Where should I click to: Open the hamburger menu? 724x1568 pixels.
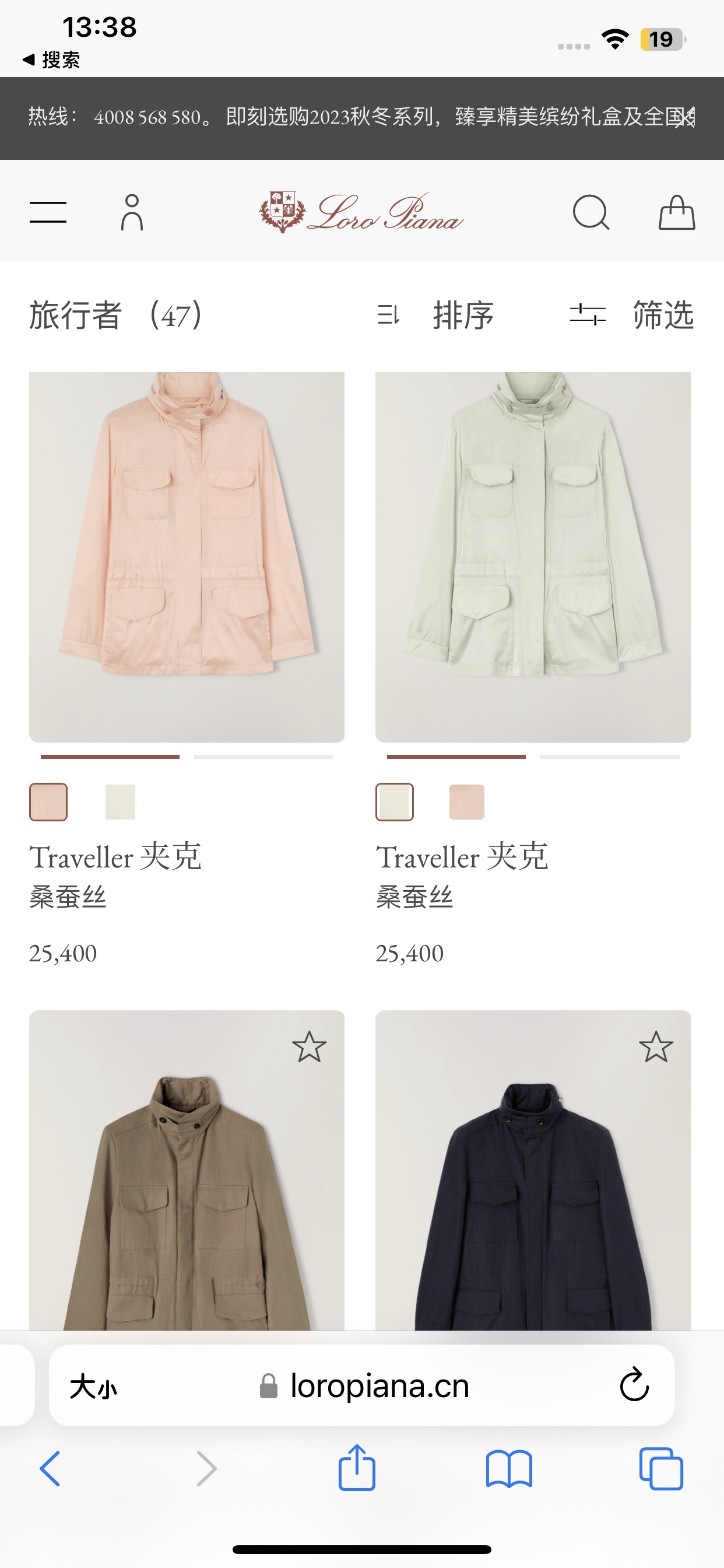point(48,212)
